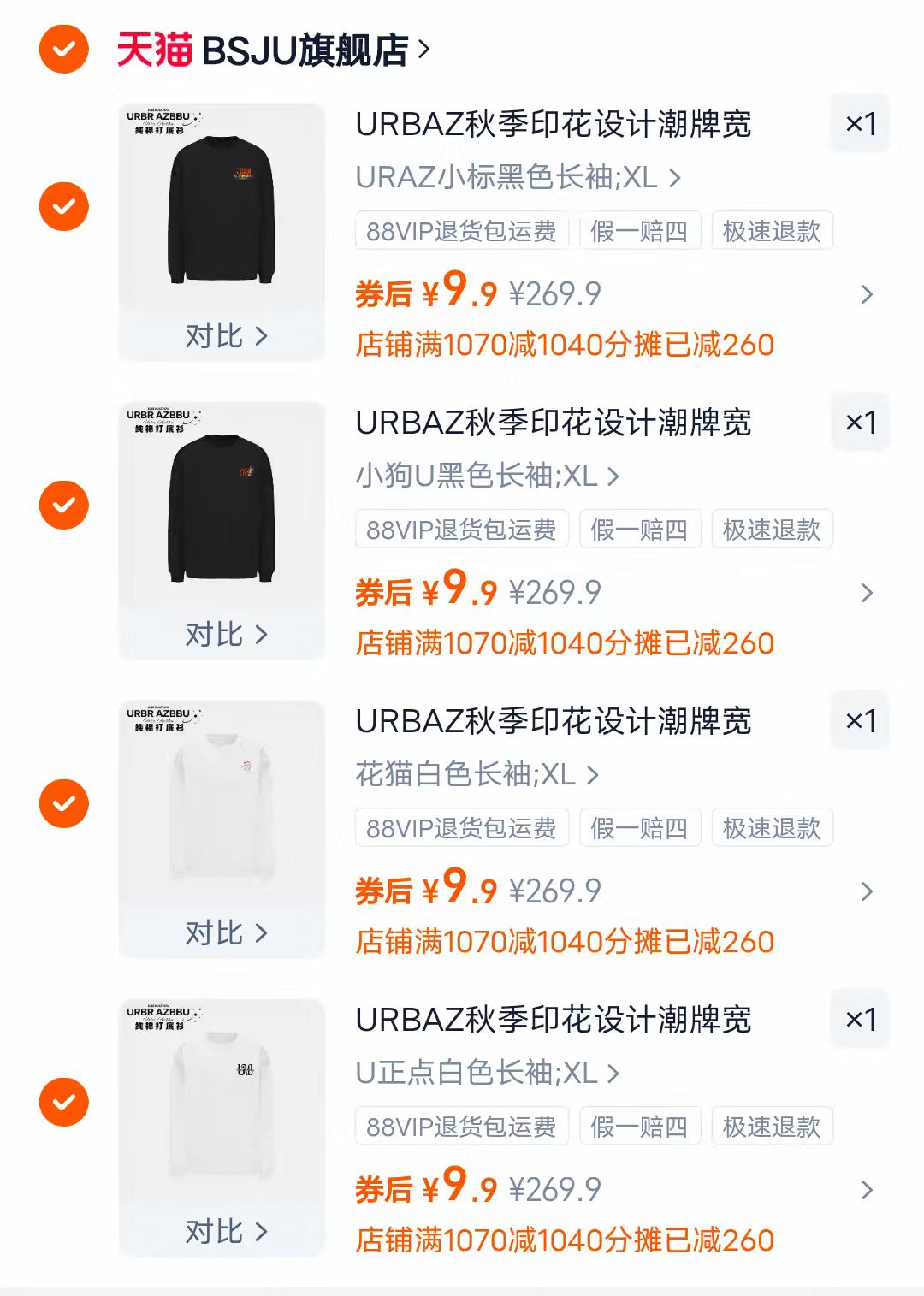Image resolution: width=924 pixels, height=1296 pixels.
Task: Click the ×1 quantity badge on first item
Action: click(859, 126)
